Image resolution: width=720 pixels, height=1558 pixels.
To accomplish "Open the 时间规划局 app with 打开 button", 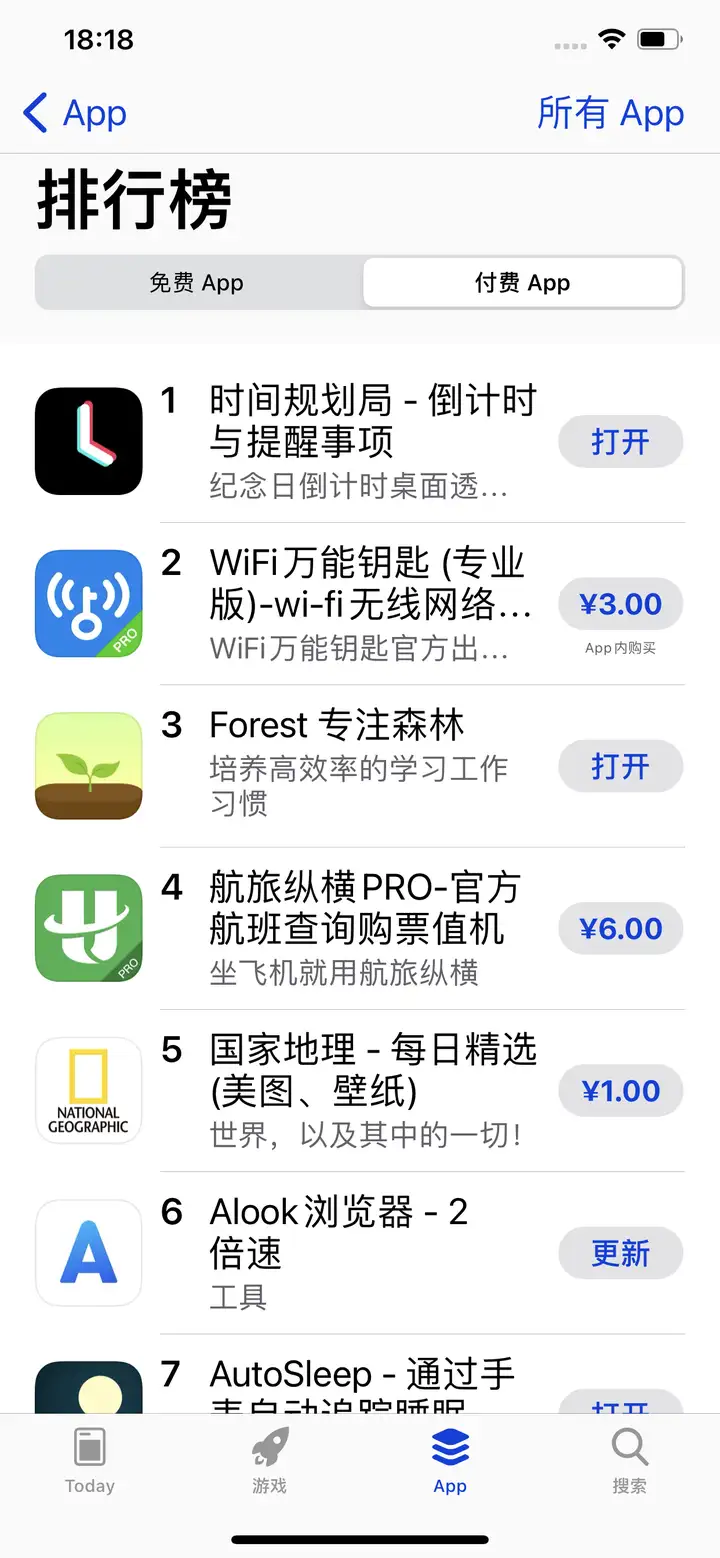I will [620, 442].
